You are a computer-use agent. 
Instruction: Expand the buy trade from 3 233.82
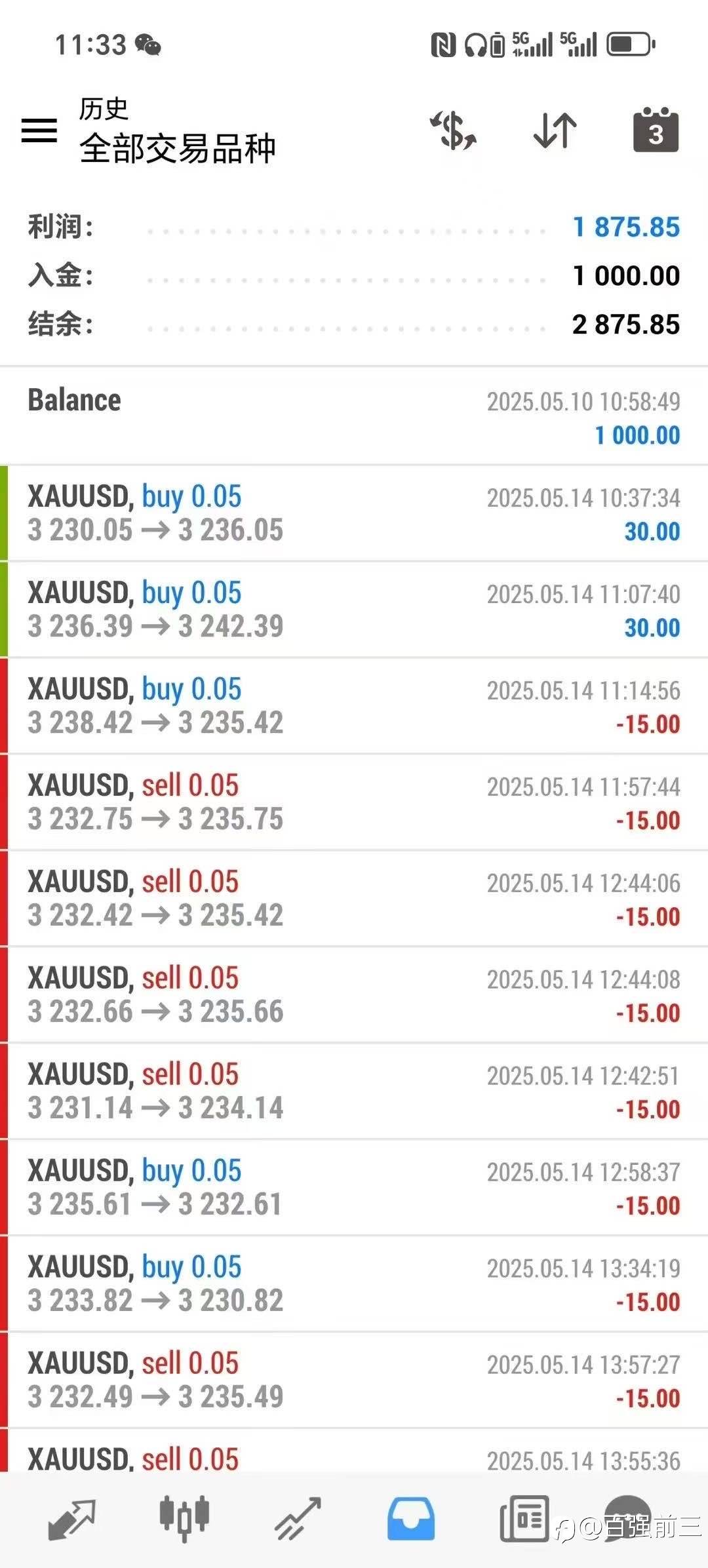(354, 1284)
